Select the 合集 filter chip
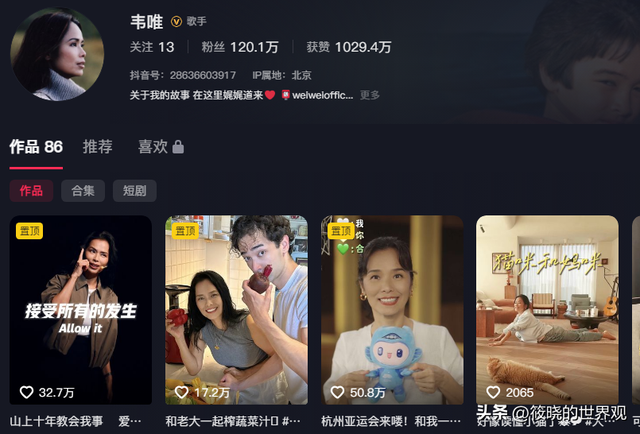This screenshot has width=640, height=434. click(x=82, y=190)
